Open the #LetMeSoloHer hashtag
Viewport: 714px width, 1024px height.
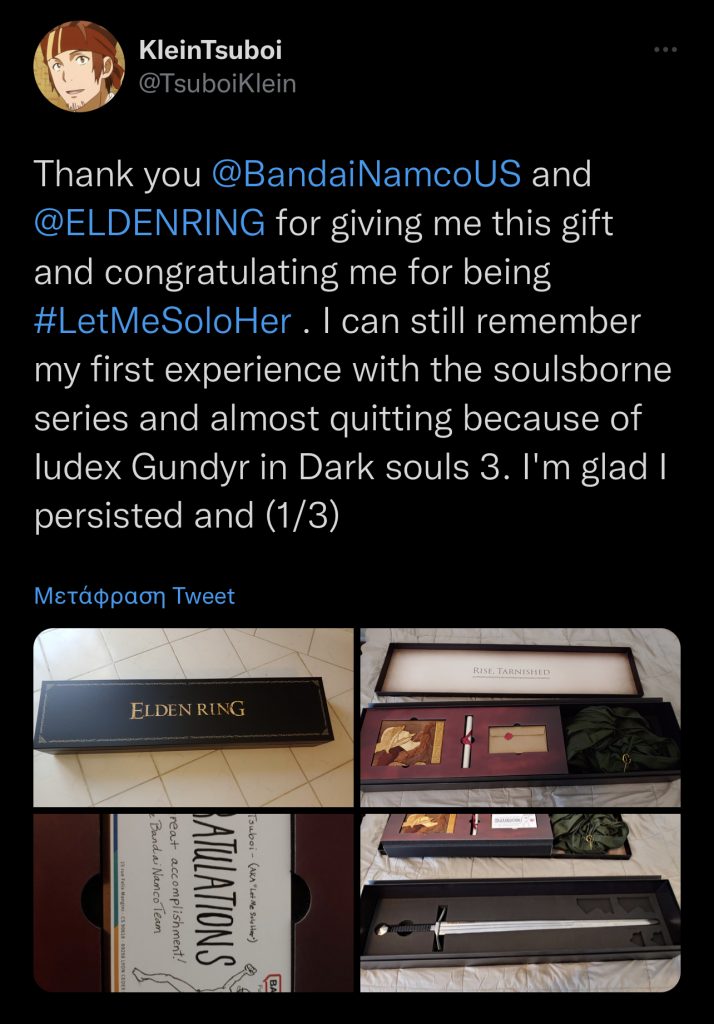pos(163,321)
